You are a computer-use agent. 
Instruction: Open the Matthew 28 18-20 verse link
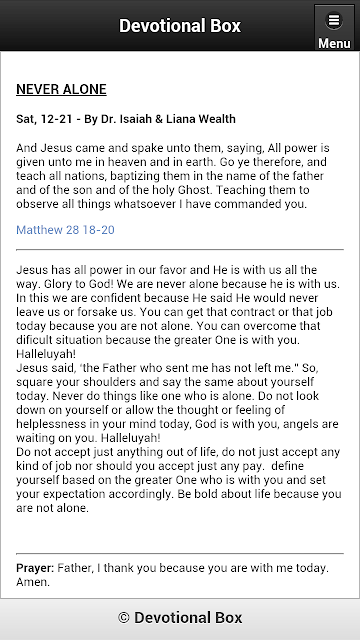[65, 230]
